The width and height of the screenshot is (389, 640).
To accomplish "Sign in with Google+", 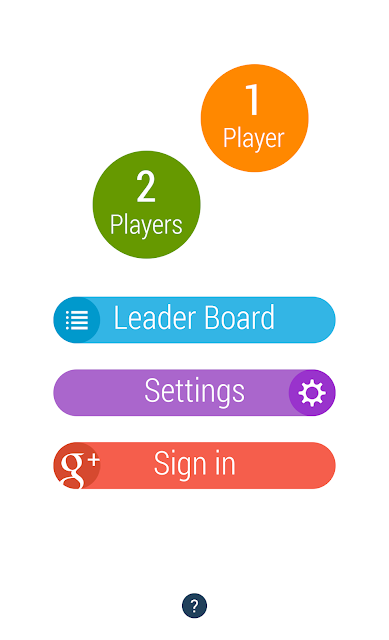I will 194,465.
